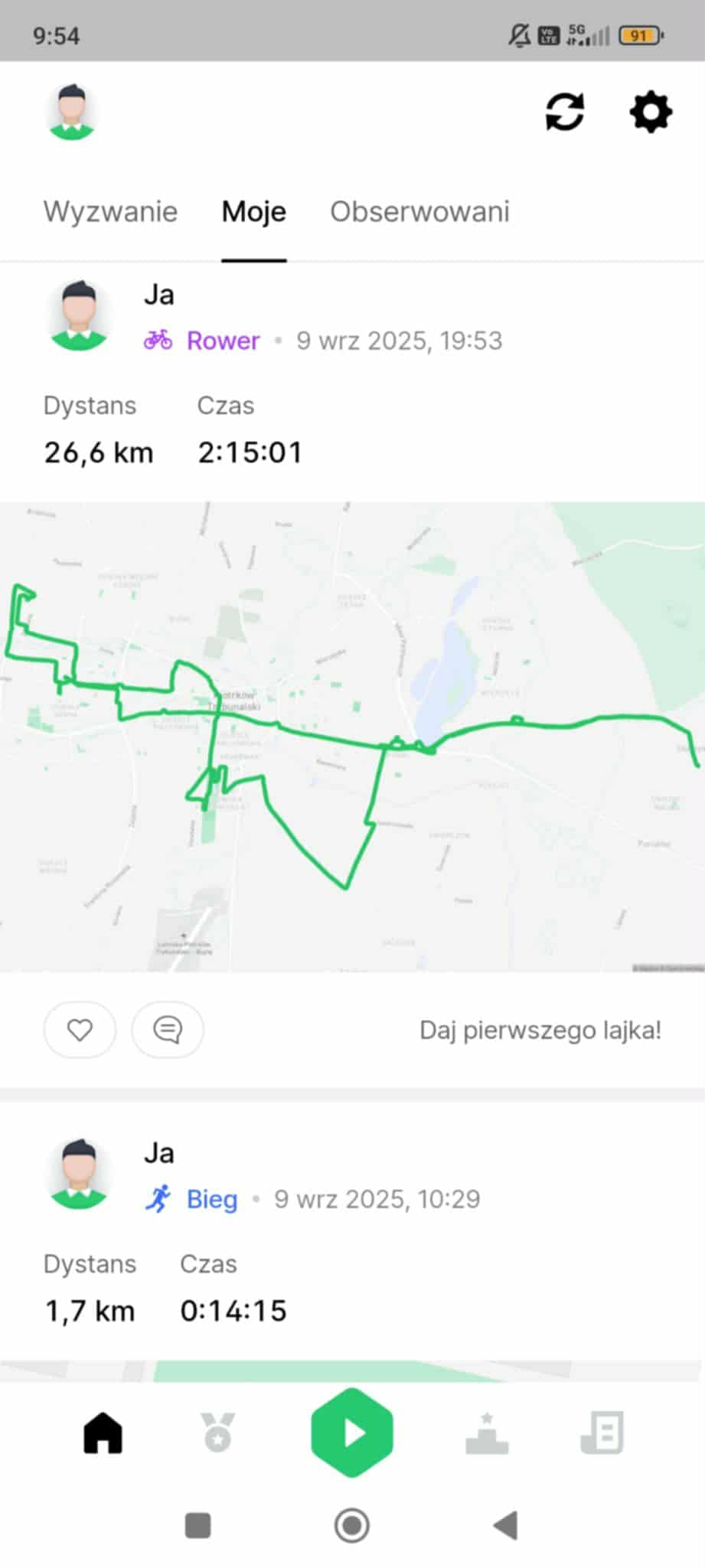This screenshot has width=705, height=1568.
Task: Go to the home feed tab
Action: (103, 1432)
